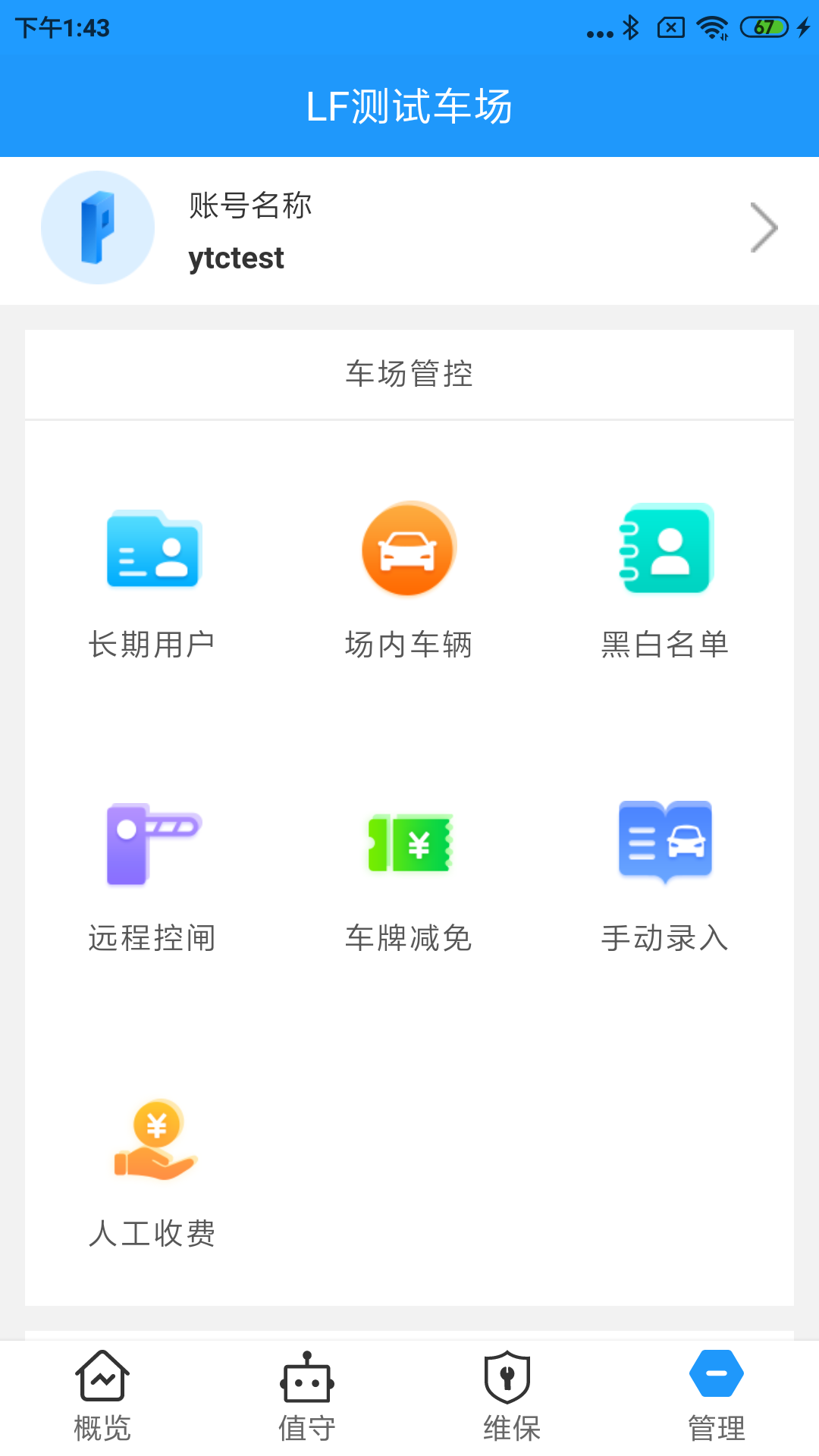Open 长期用户 (long-term users) management
The width and height of the screenshot is (819, 1456).
pos(152,576)
